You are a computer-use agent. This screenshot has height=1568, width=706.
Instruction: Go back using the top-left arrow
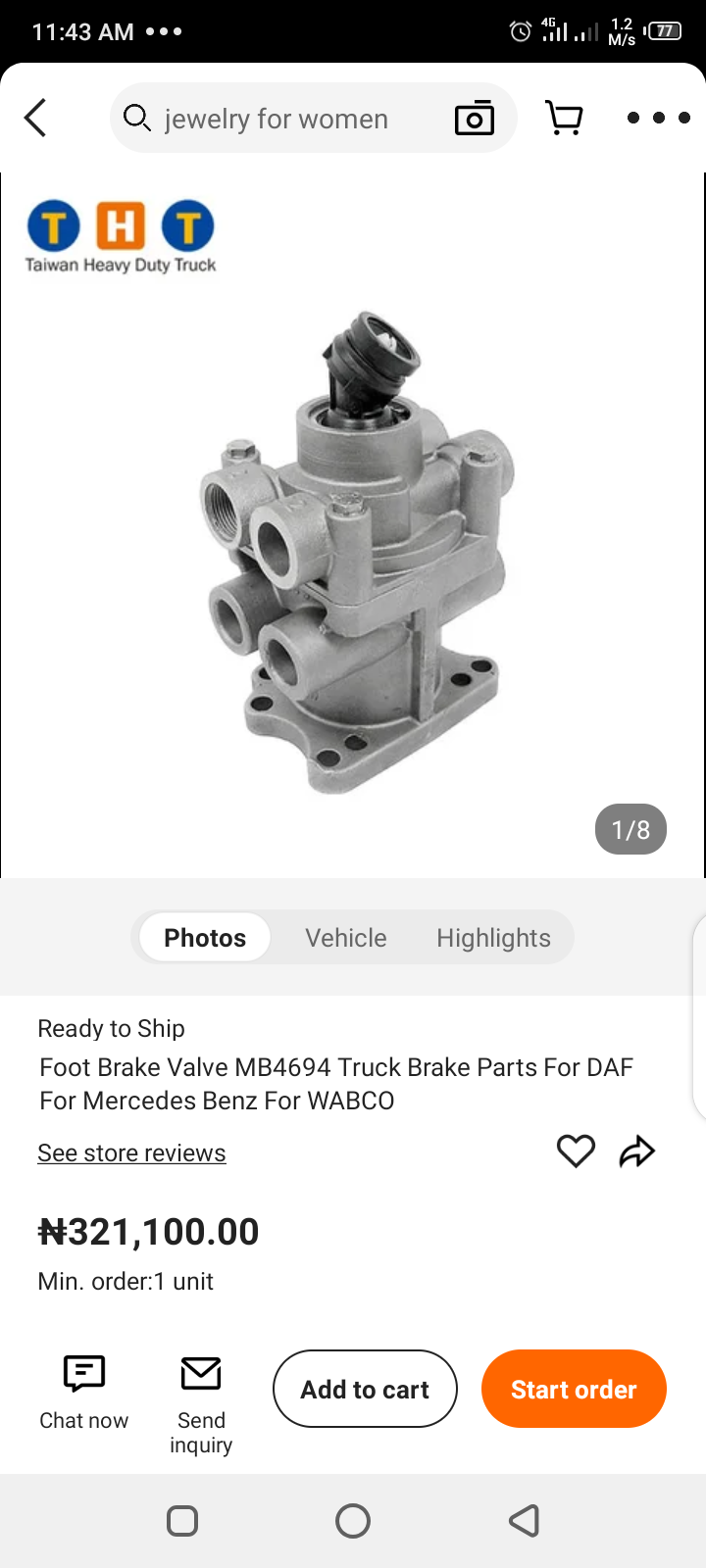(36, 119)
